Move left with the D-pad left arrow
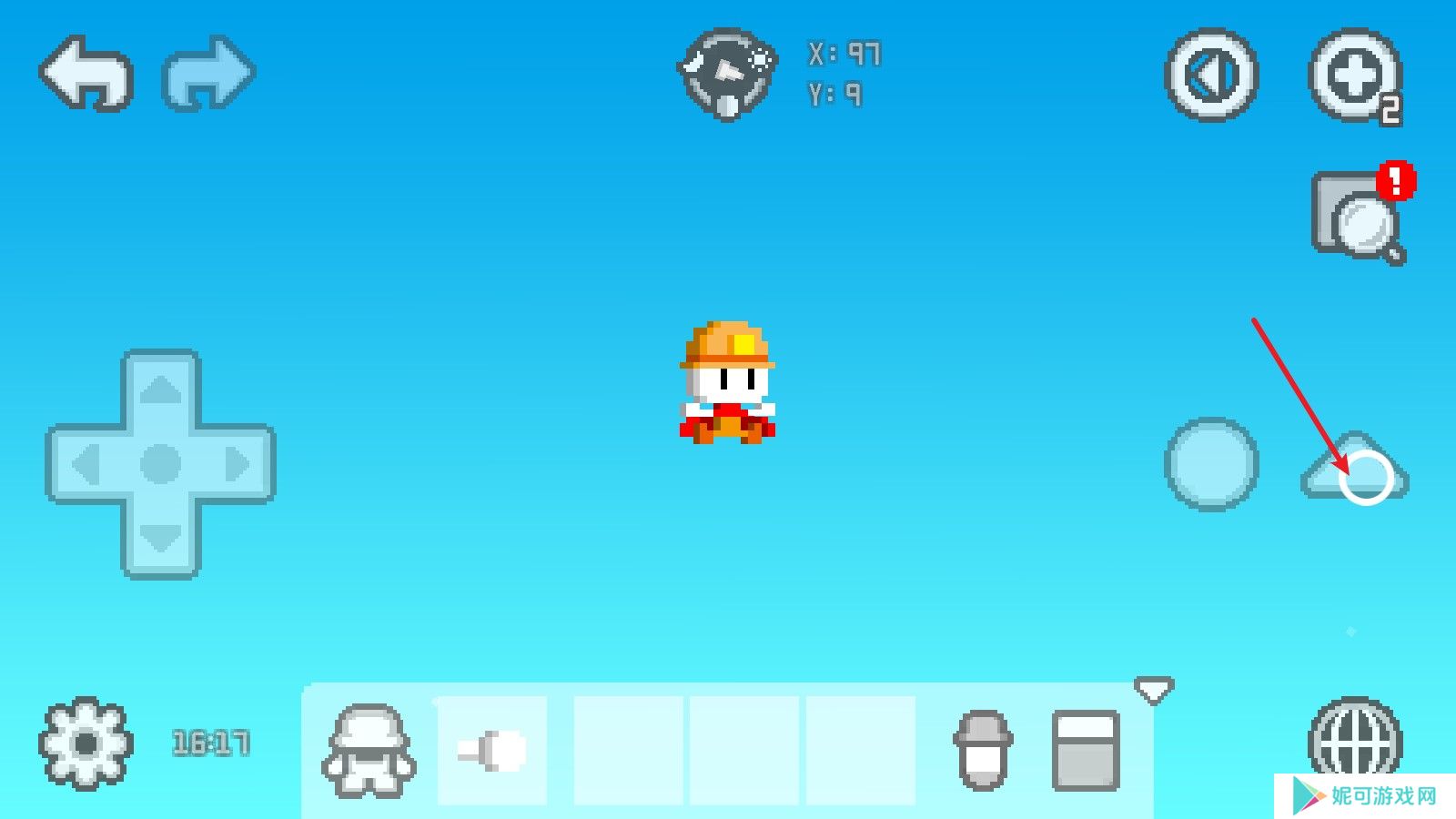 coord(86,464)
